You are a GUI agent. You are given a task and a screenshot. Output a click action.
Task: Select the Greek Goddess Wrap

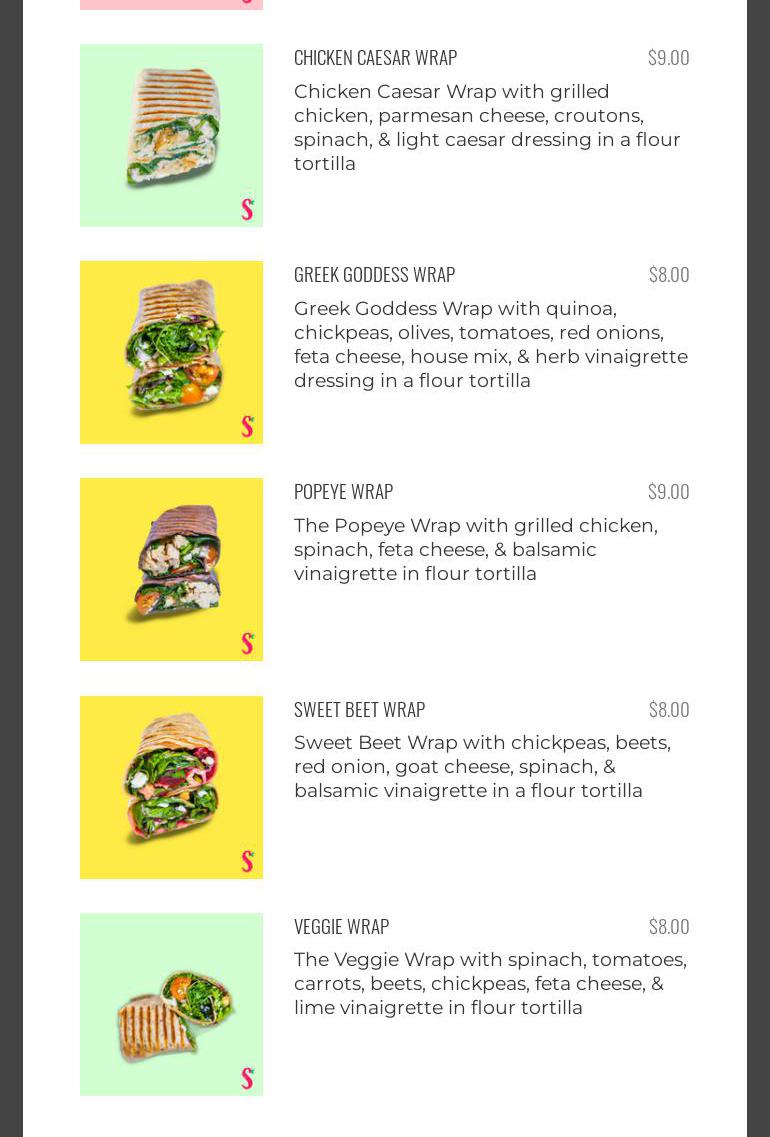click(374, 274)
